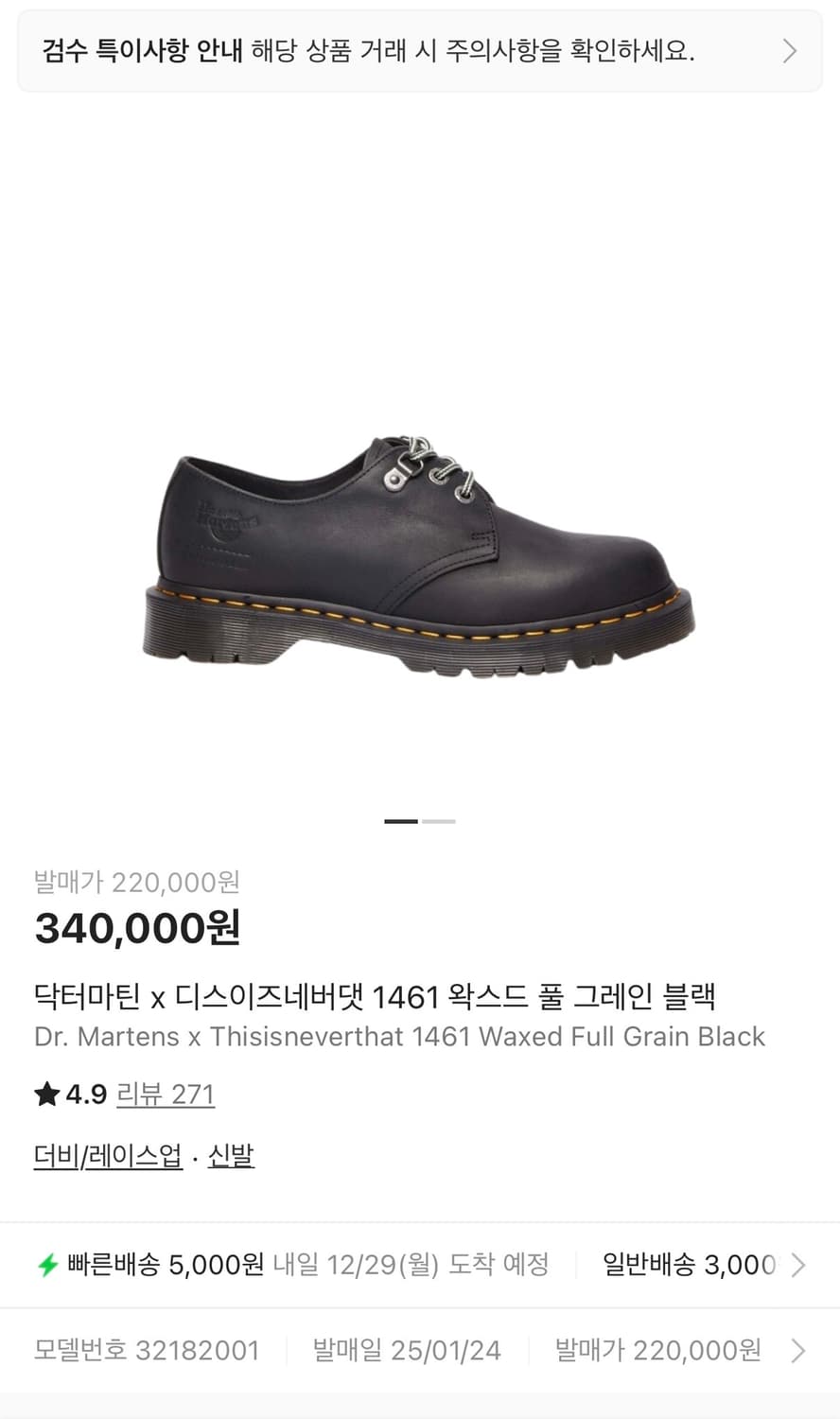Click the Dr. Martens shoe image
Screen dimensions: 840x1419
pos(416,558)
